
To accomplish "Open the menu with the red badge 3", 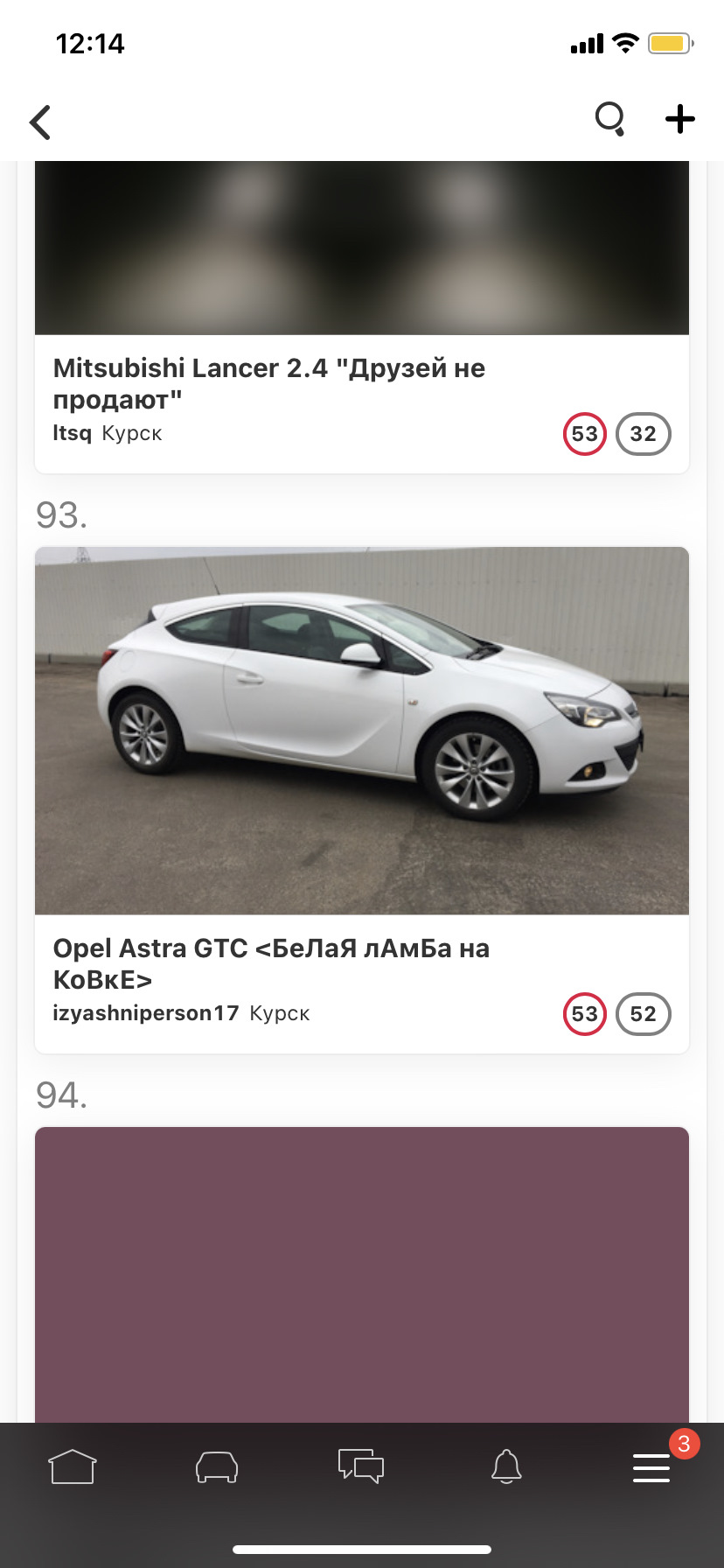I will click(x=651, y=1466).
